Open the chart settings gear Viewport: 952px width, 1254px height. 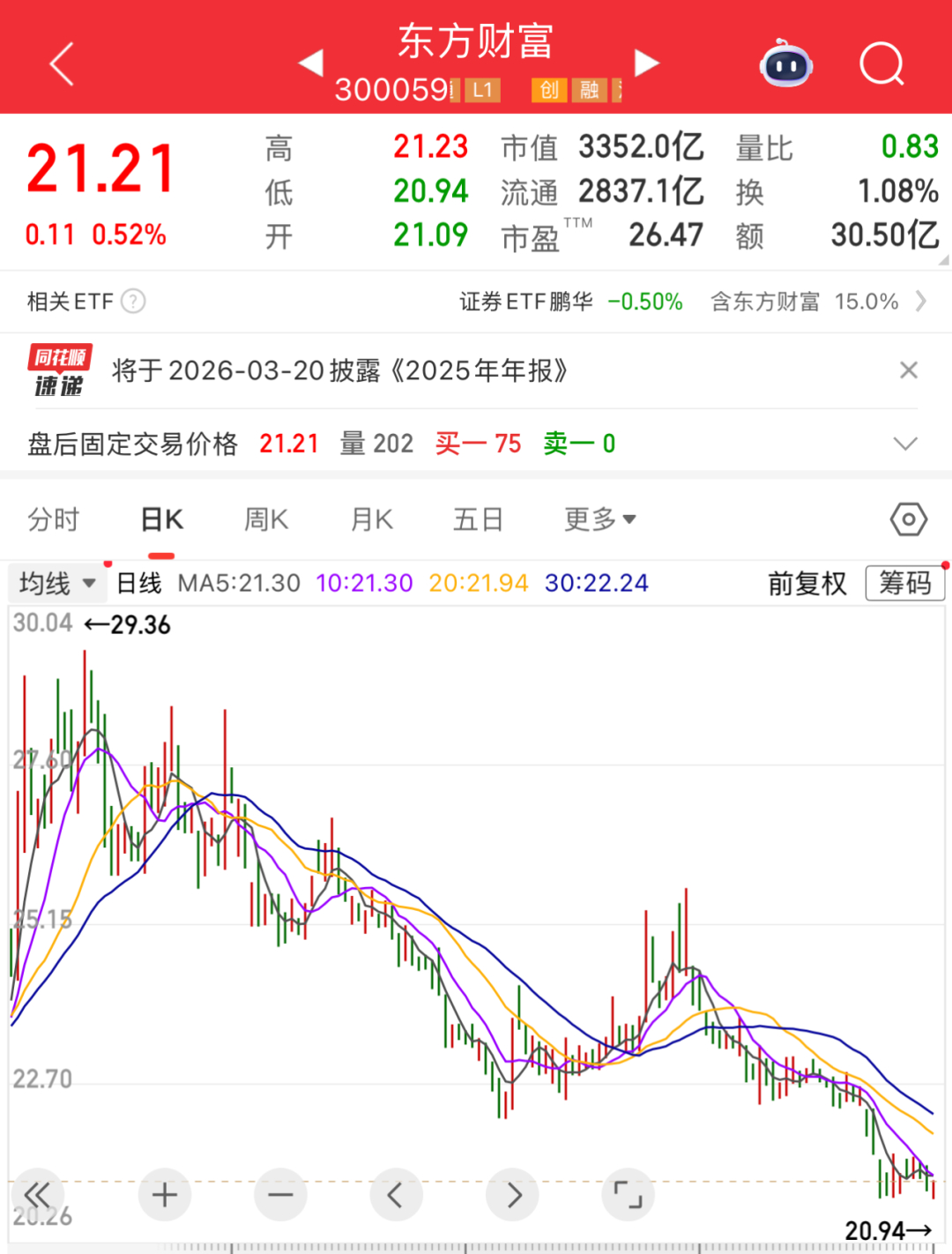coord(907,519)
